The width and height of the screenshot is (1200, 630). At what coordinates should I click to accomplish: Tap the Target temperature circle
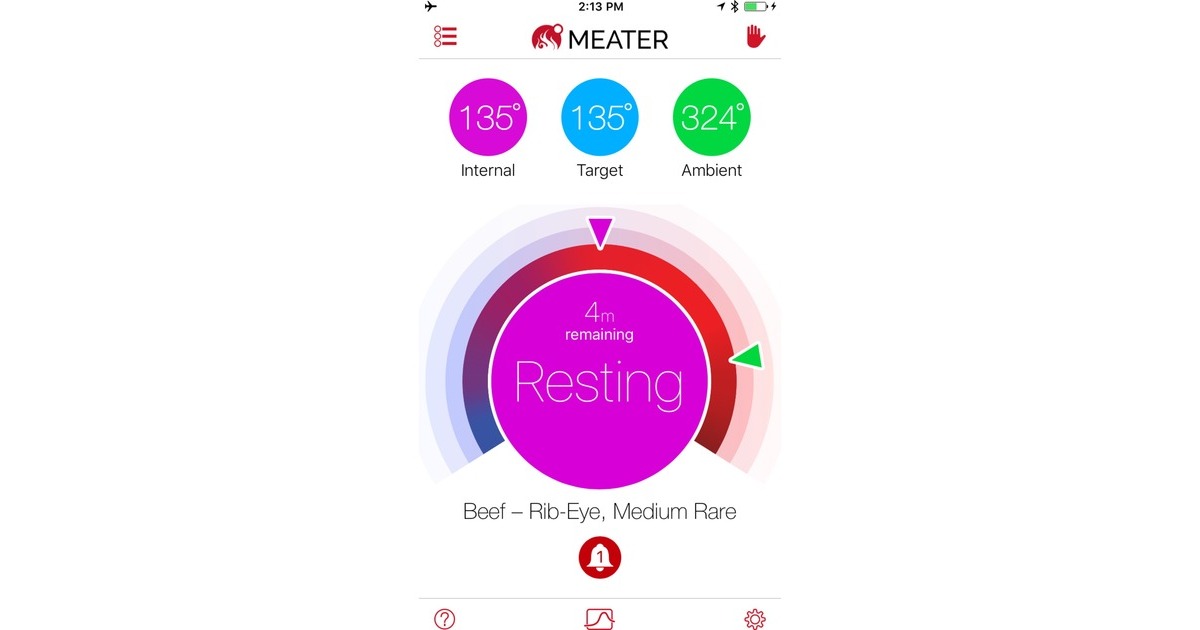click(x=600, y=117)
